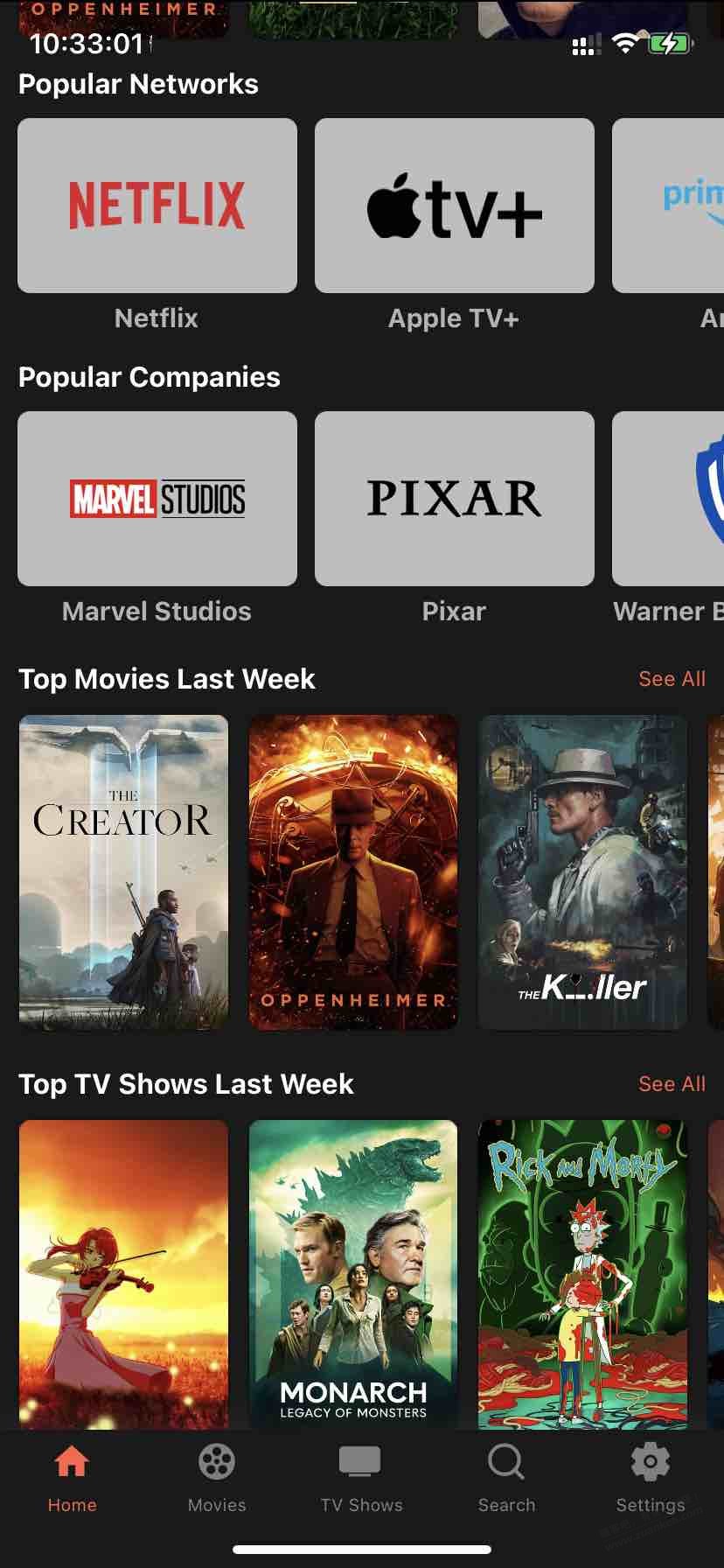The width and height of the screenshot is (724, 1568).
Task: Open the Settings tab
Action: (651, 1478)
